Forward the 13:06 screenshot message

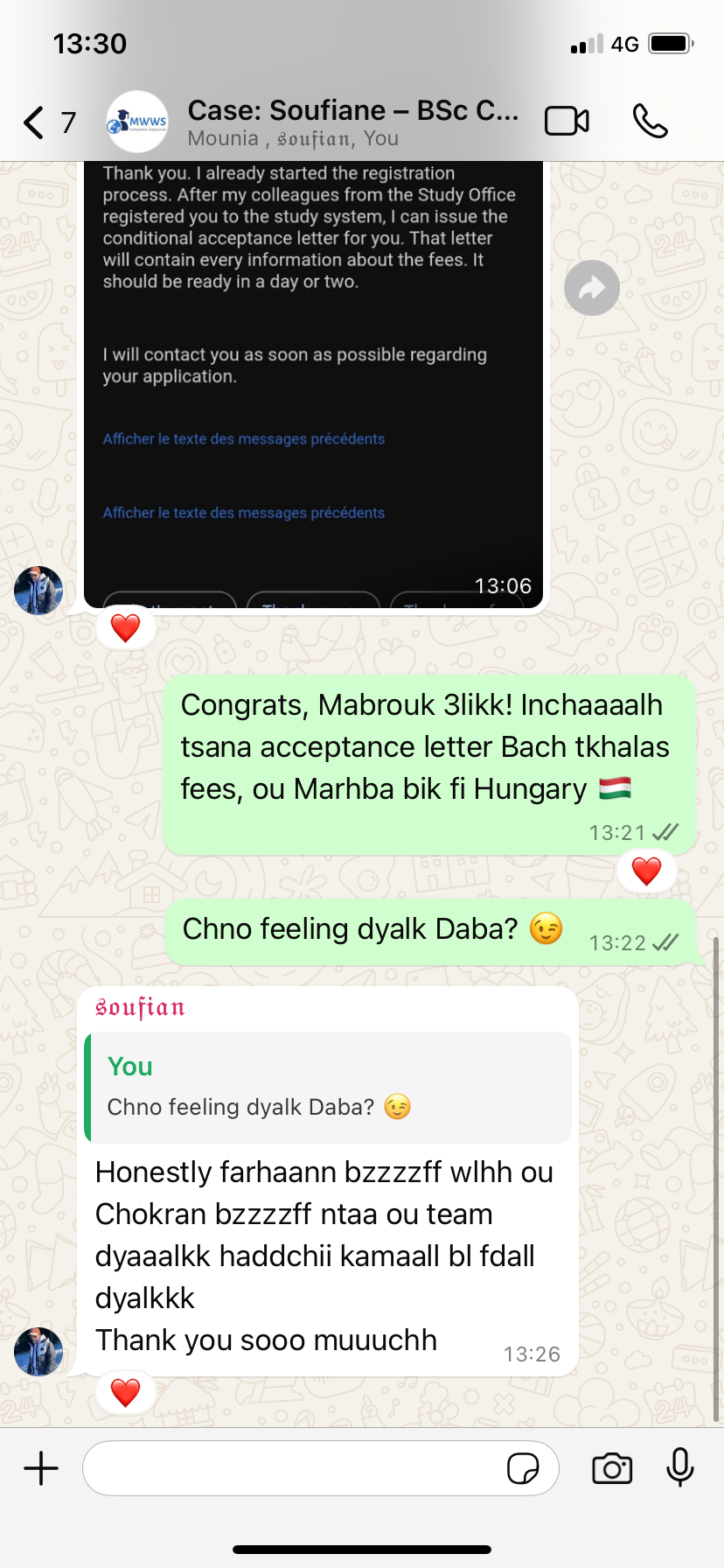pyautogui.click(x=592, y=288)
